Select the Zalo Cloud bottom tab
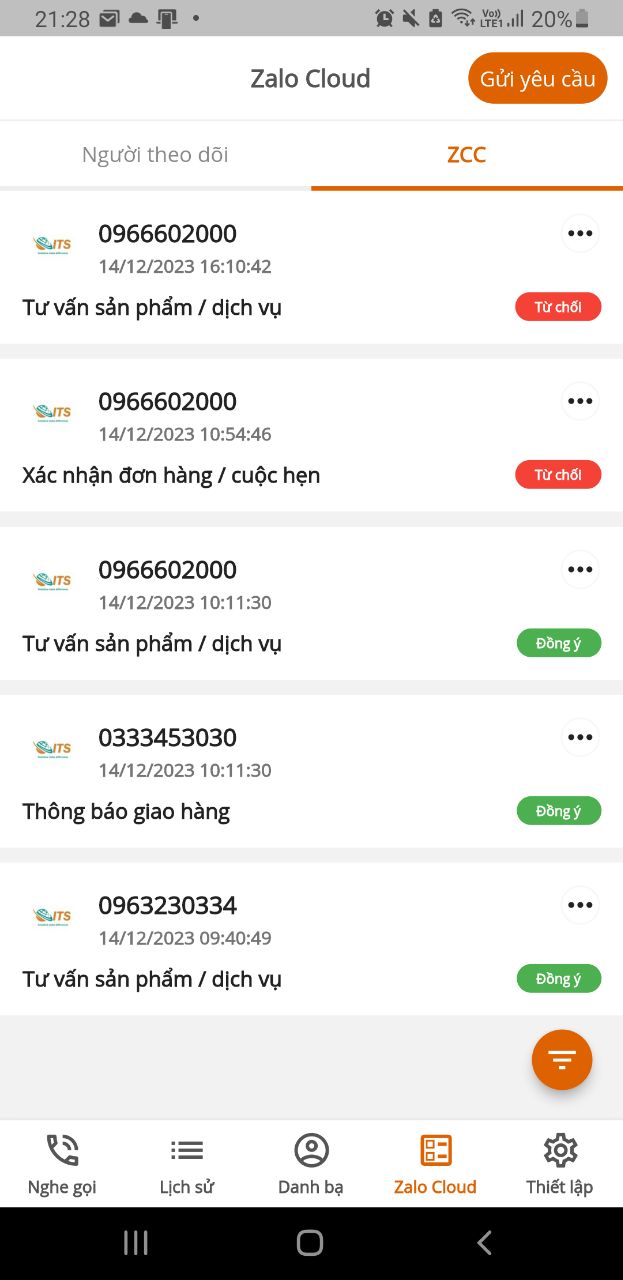 [x=435, y=1164]
